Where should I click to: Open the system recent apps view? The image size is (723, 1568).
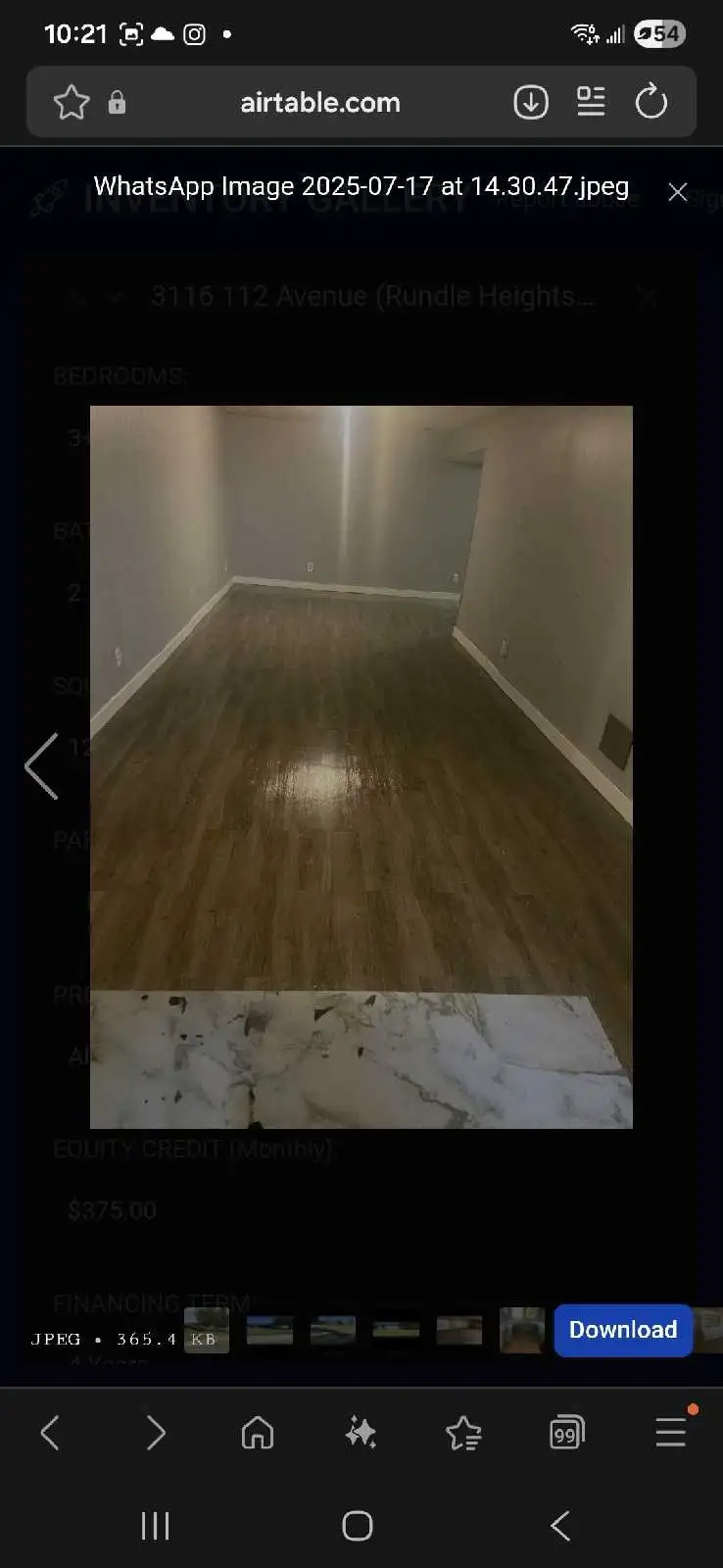(156, 1525)
